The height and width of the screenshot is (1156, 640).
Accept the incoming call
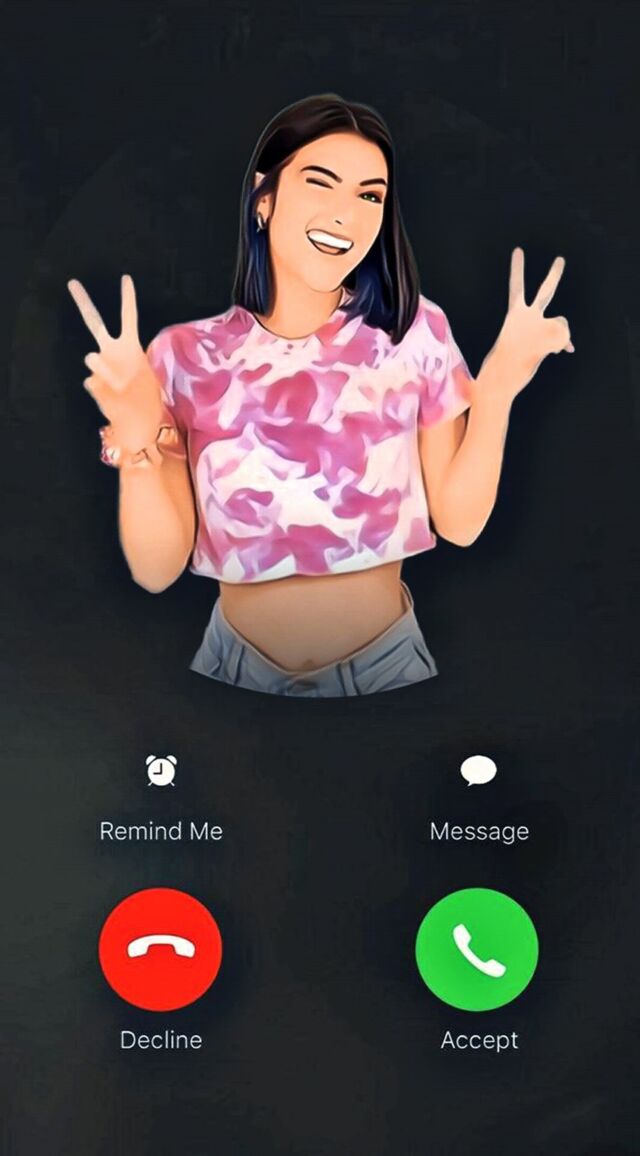(x=477, y=949)
